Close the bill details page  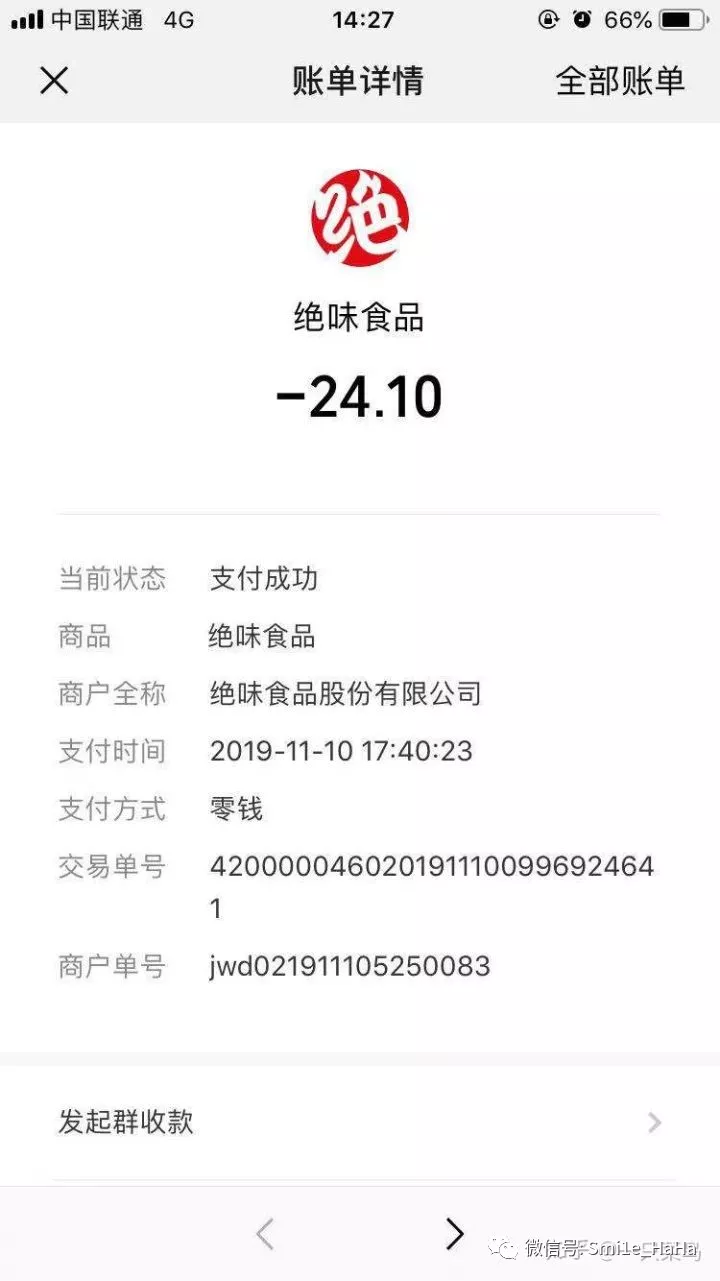pos(54,81)
